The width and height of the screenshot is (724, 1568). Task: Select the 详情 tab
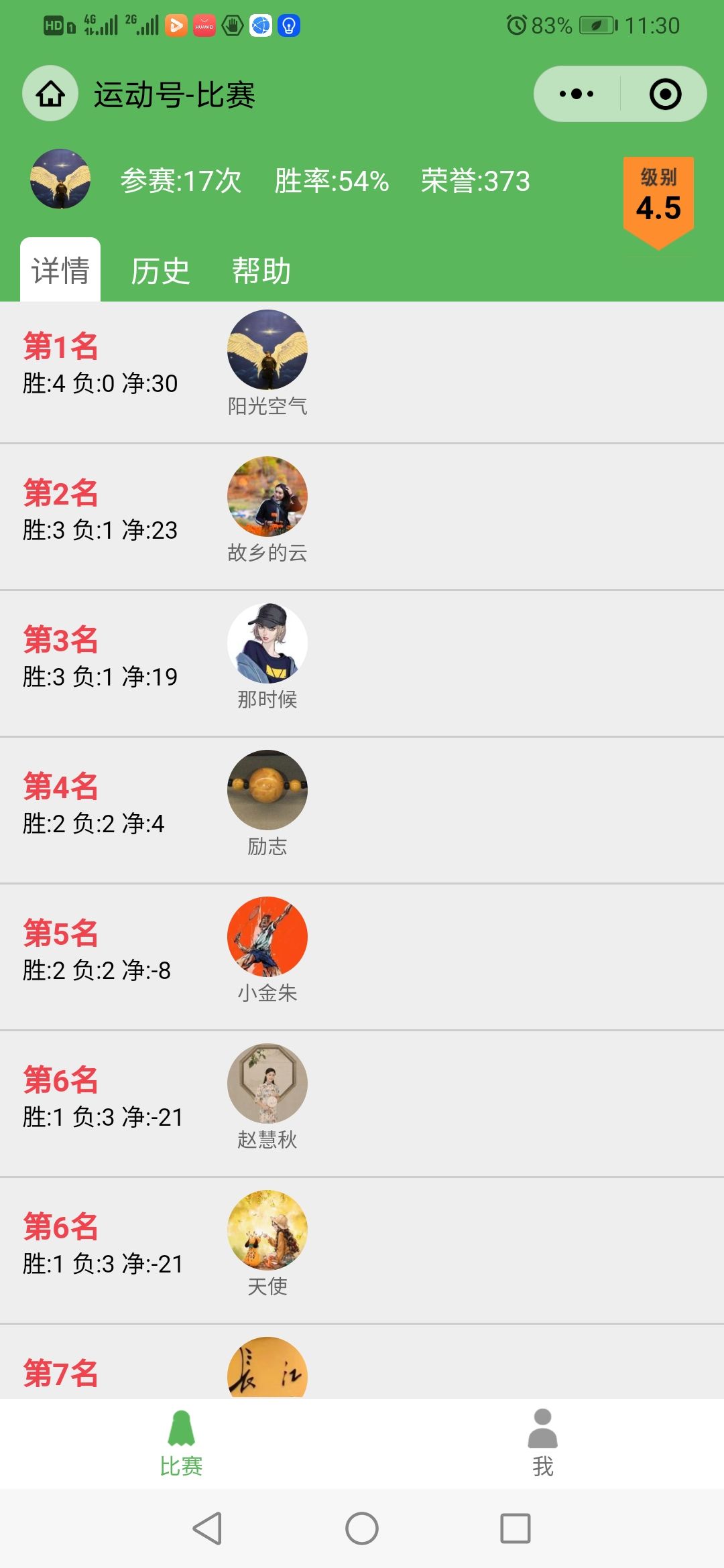(x=60, y=271)
